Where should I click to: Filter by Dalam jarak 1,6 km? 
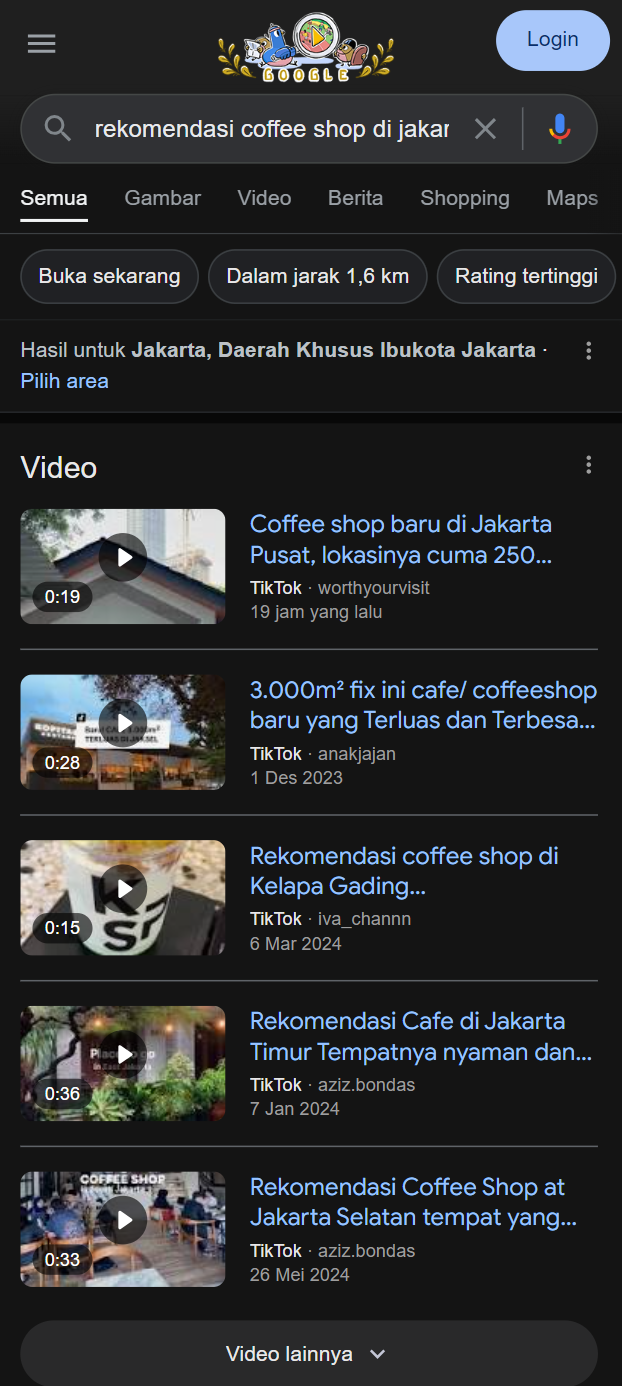tap(317, 276)
